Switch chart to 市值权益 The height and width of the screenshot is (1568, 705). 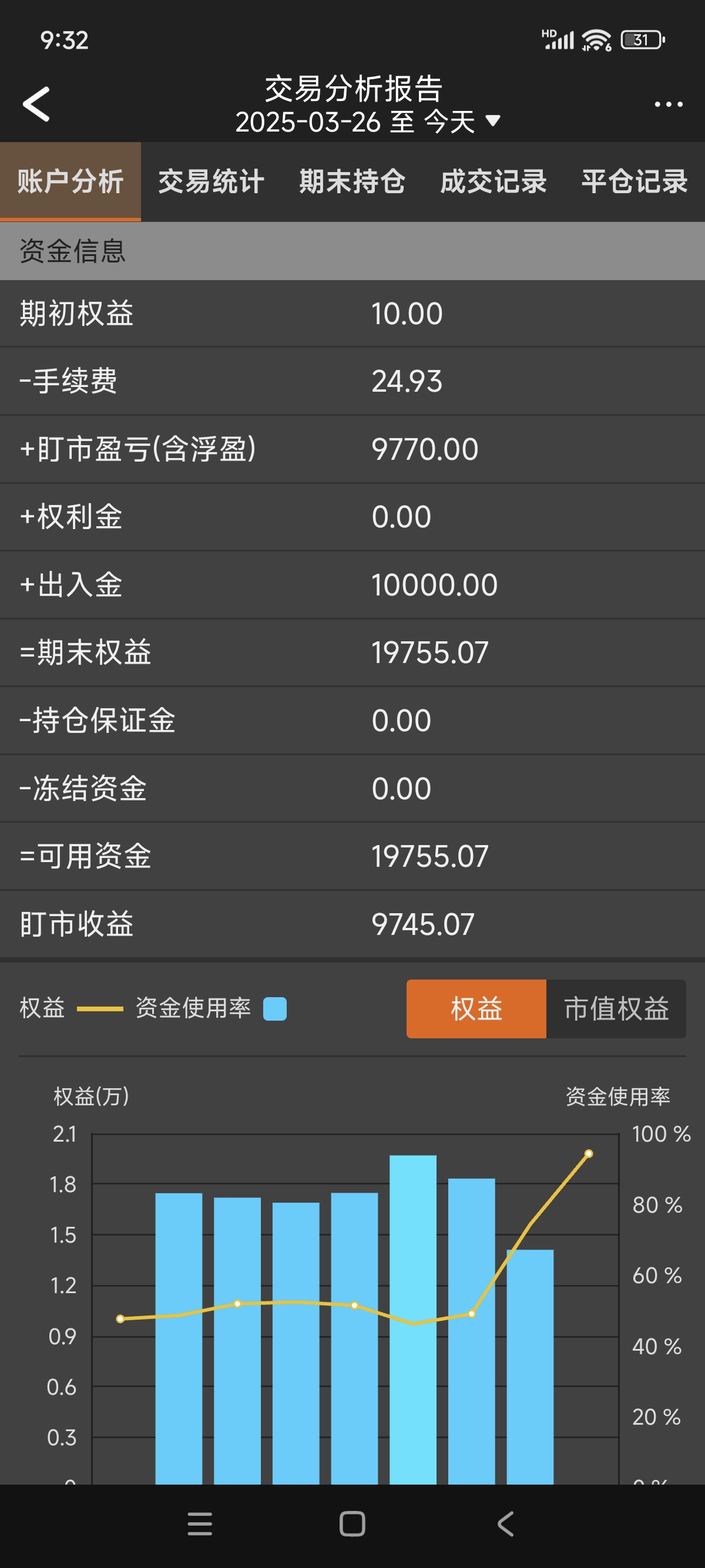pyautogui.click(x=616, y=1008)
